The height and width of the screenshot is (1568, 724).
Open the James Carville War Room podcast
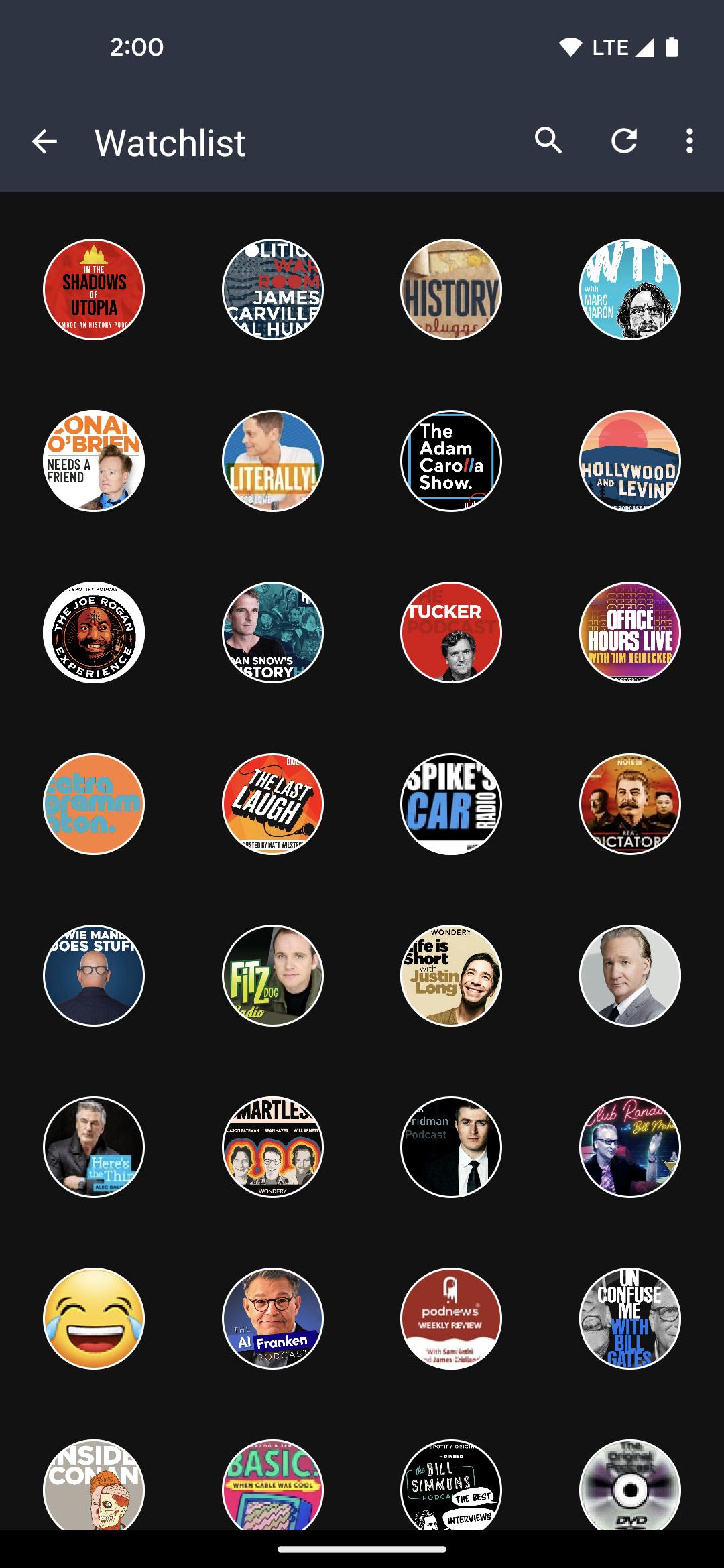tap(273, 289)
